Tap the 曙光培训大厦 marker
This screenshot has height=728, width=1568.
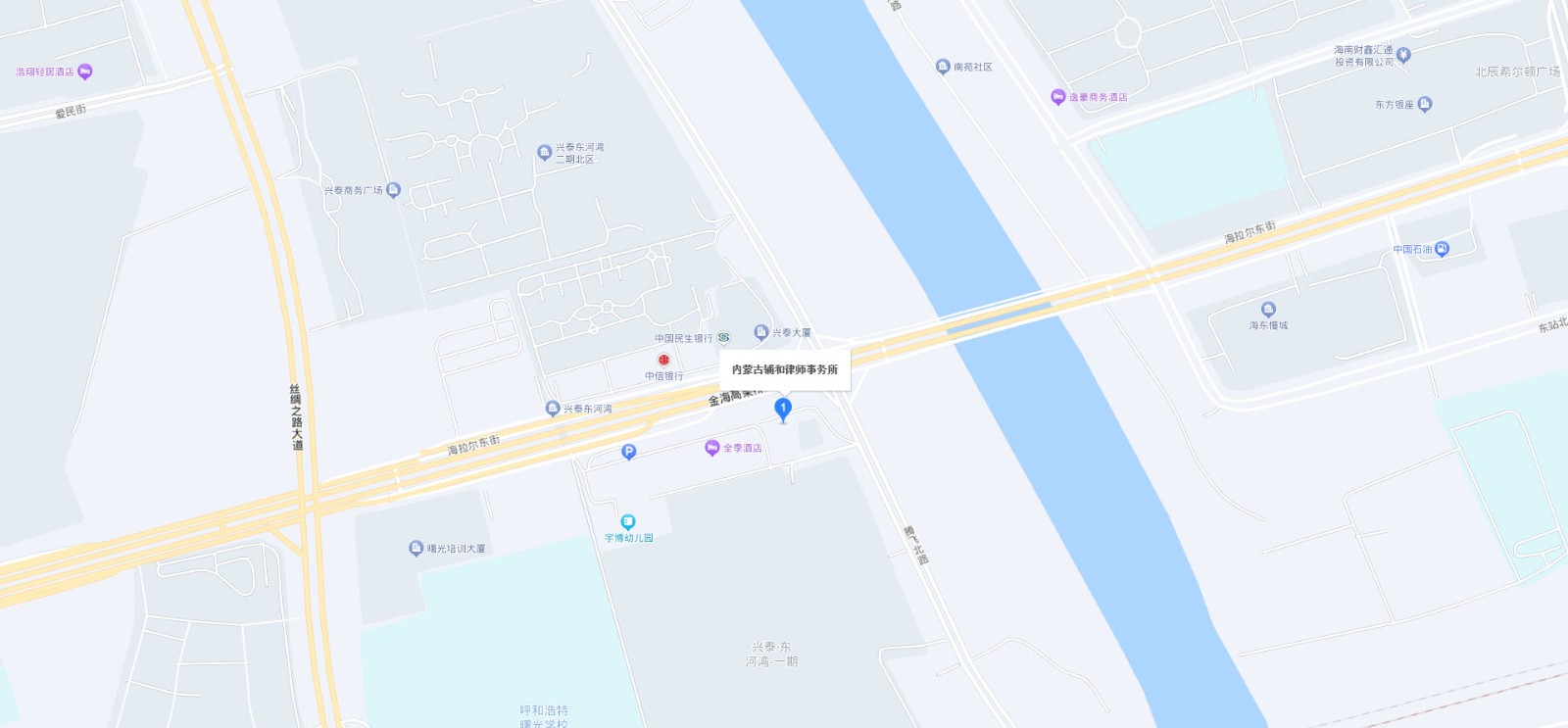[416, 549]
